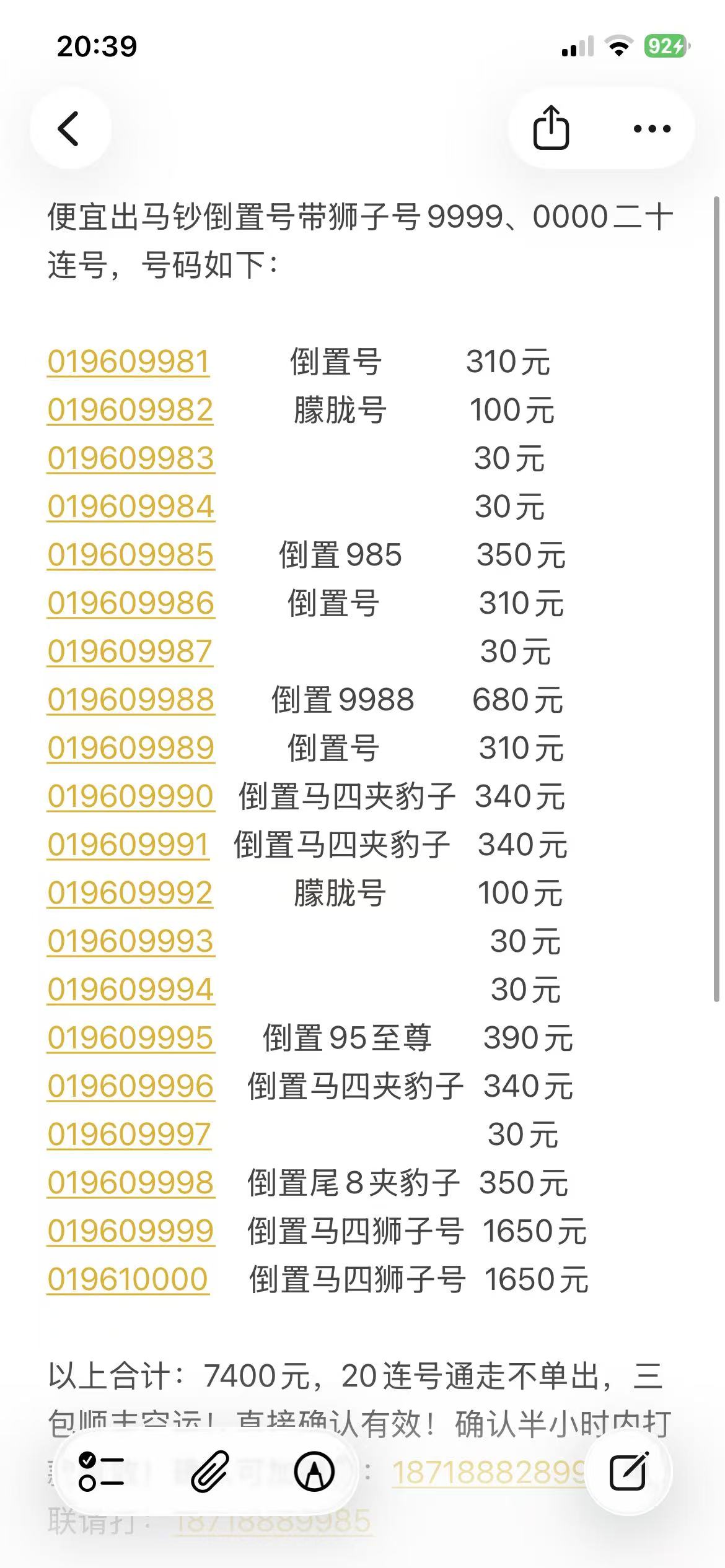The height and width of the screenshot is (1568, 725).
Task: Open the more options menu
Action: click(652, 129)
